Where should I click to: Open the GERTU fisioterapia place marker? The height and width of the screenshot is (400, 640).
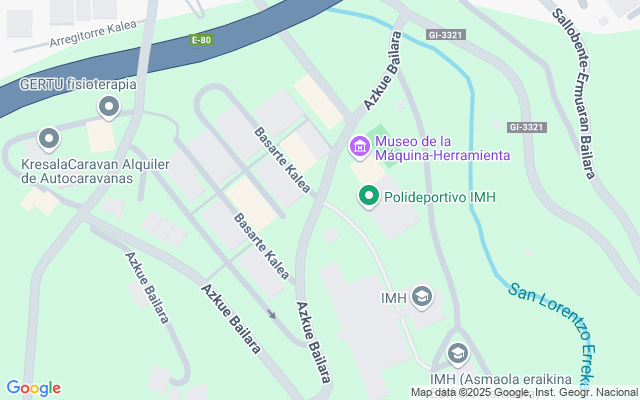pos(105,108)
